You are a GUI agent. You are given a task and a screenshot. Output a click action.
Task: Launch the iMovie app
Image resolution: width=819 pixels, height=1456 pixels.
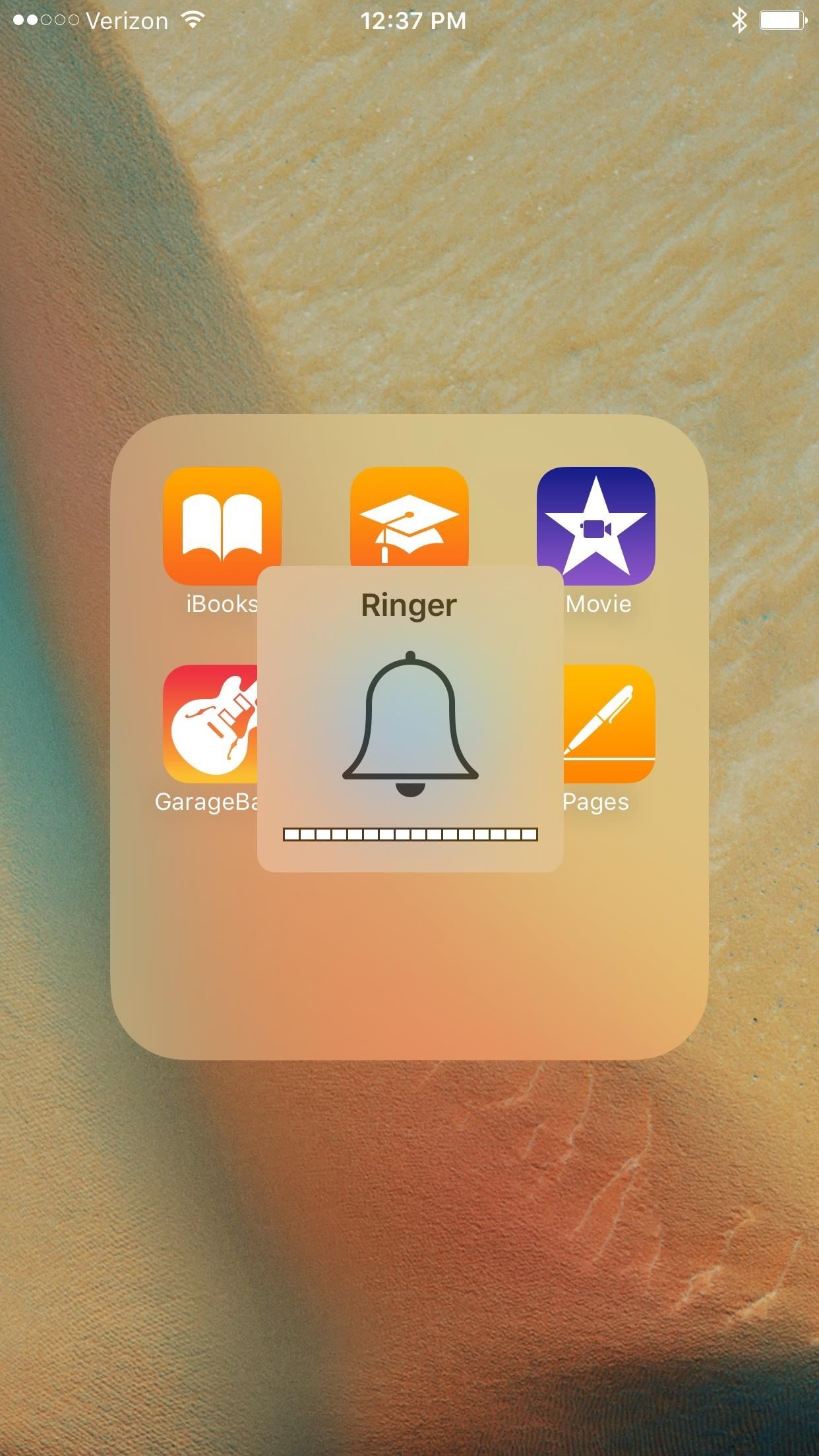click(x=595, y=526)
